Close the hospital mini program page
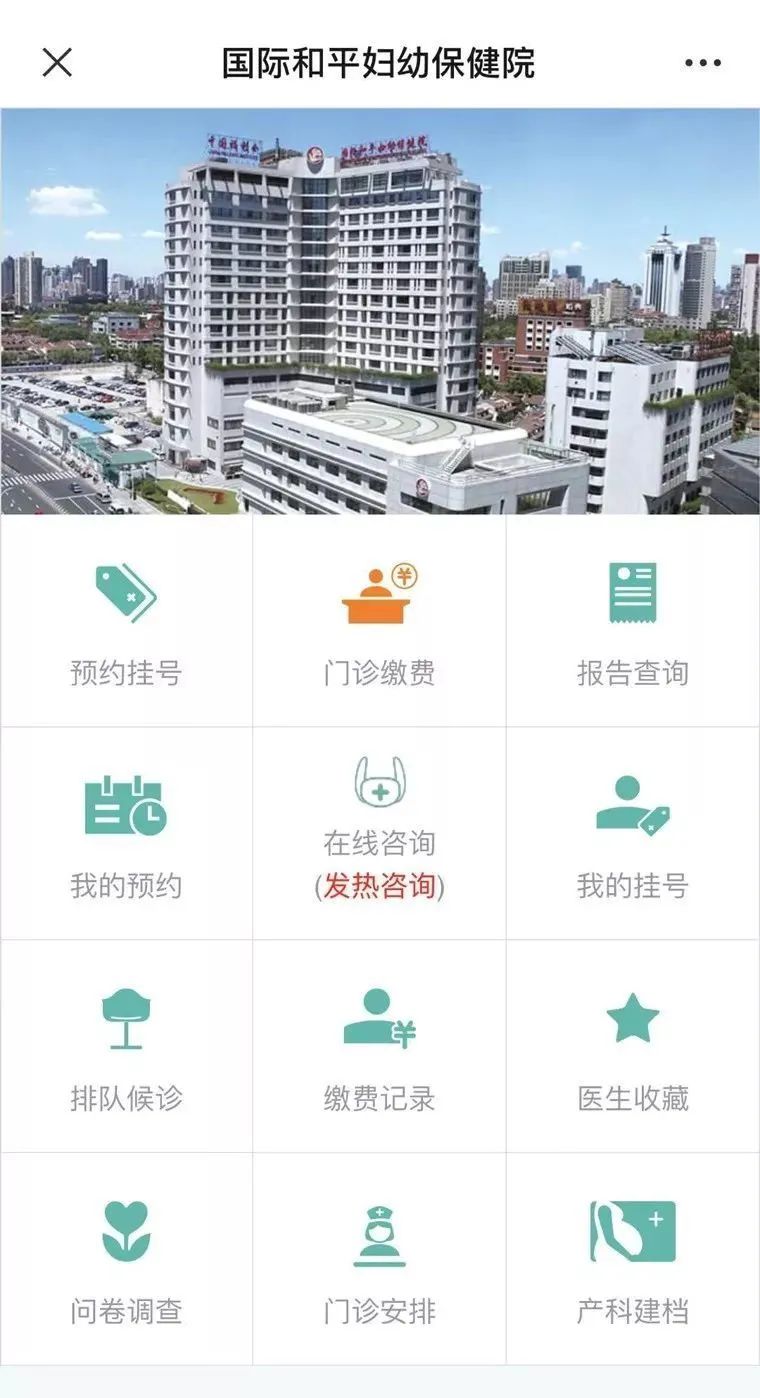760x1398 pixels. [x=57, y=63]
